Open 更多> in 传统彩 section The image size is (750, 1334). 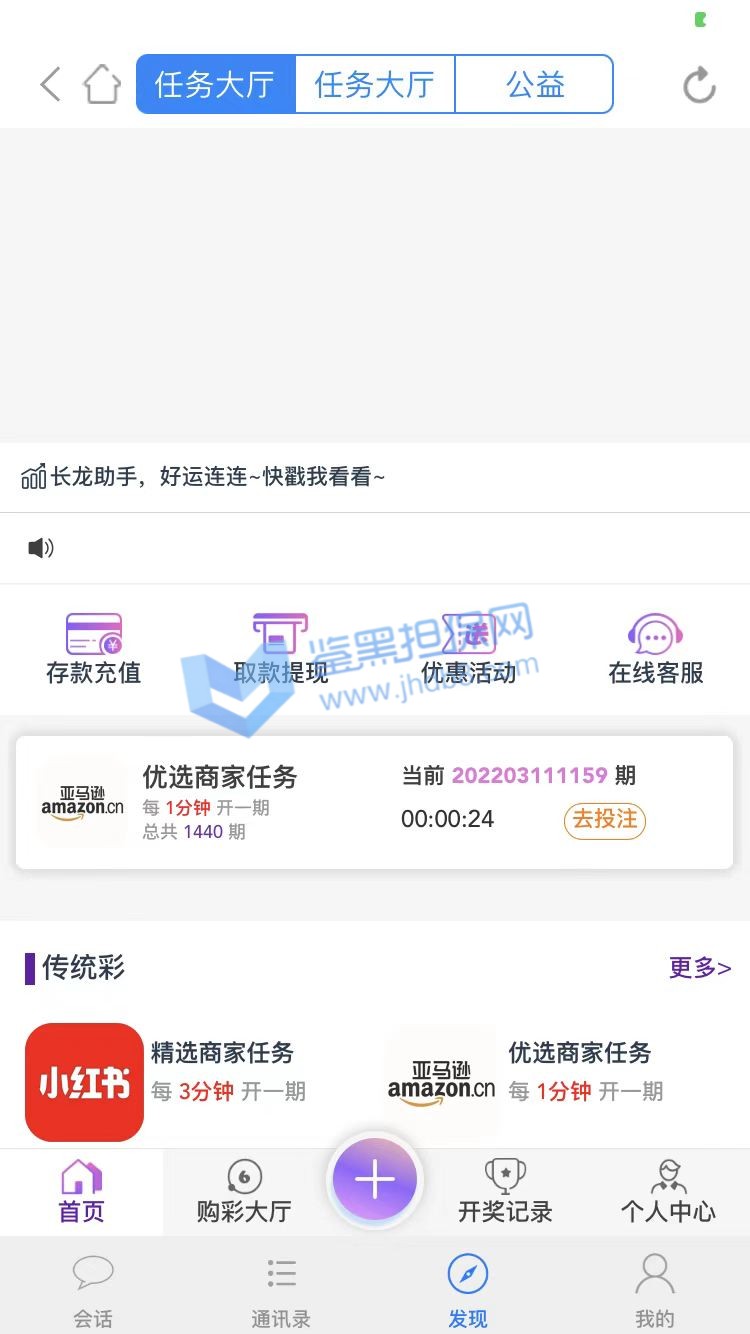click(x=700, y=968)
